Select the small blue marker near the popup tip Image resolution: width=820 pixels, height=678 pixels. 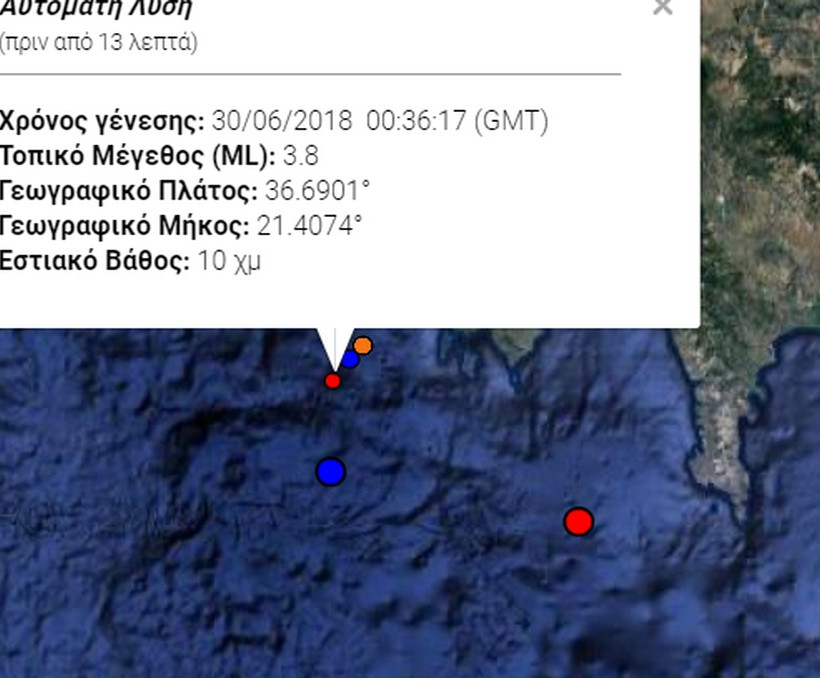pos(351,359)
